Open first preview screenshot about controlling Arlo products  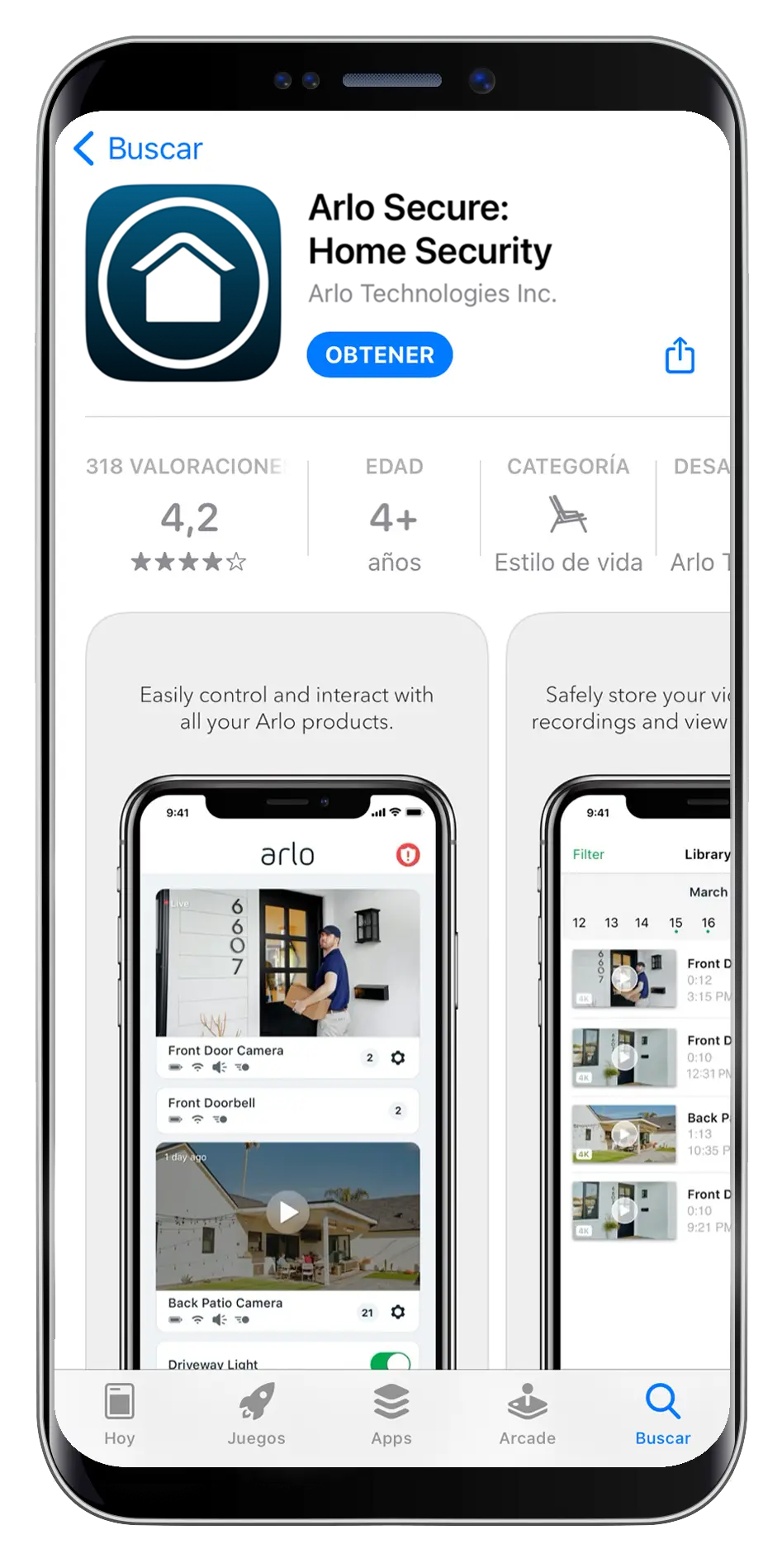[287, 991]
